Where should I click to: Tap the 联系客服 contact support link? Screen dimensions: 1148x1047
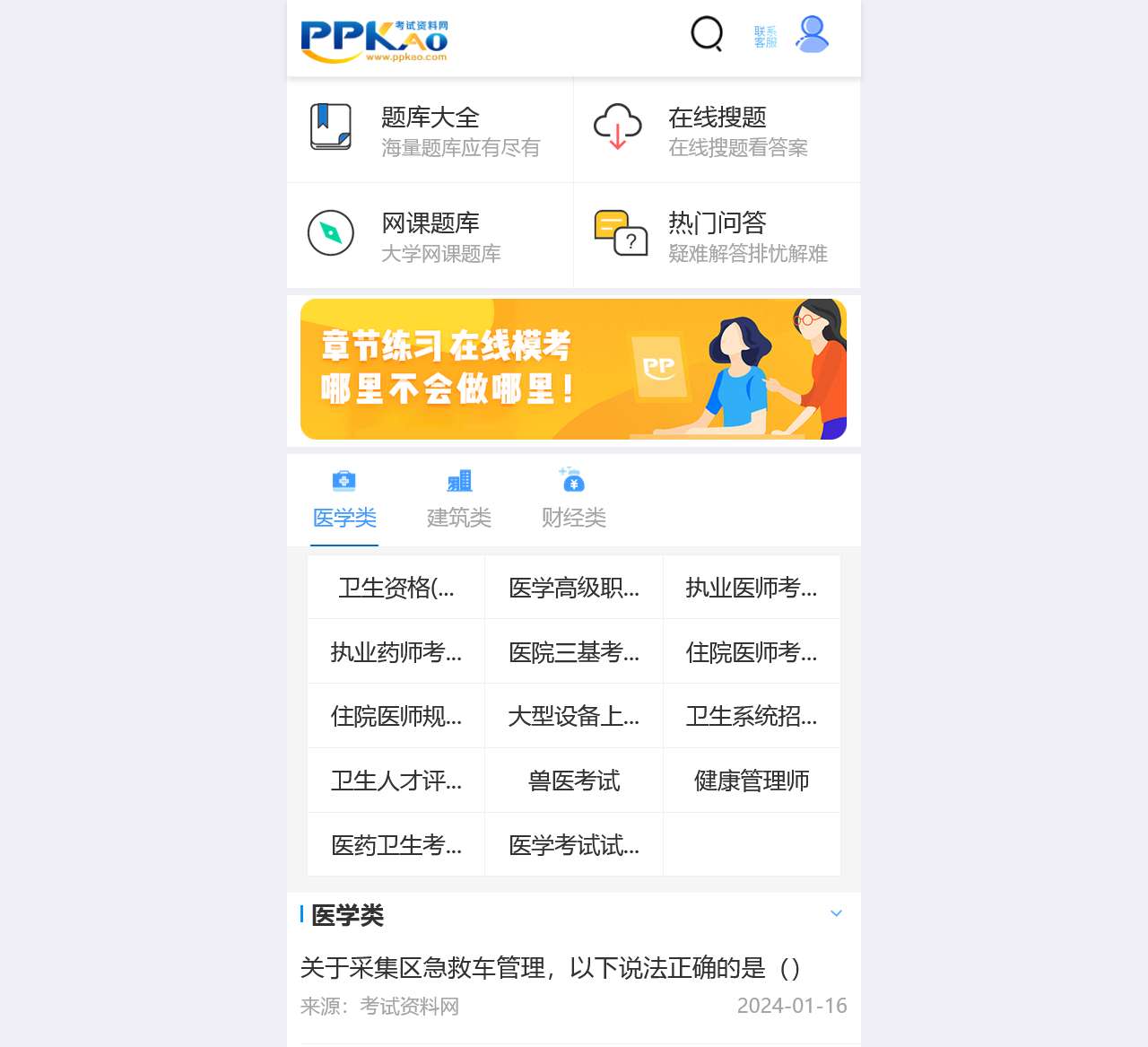(x=765, y=37)
